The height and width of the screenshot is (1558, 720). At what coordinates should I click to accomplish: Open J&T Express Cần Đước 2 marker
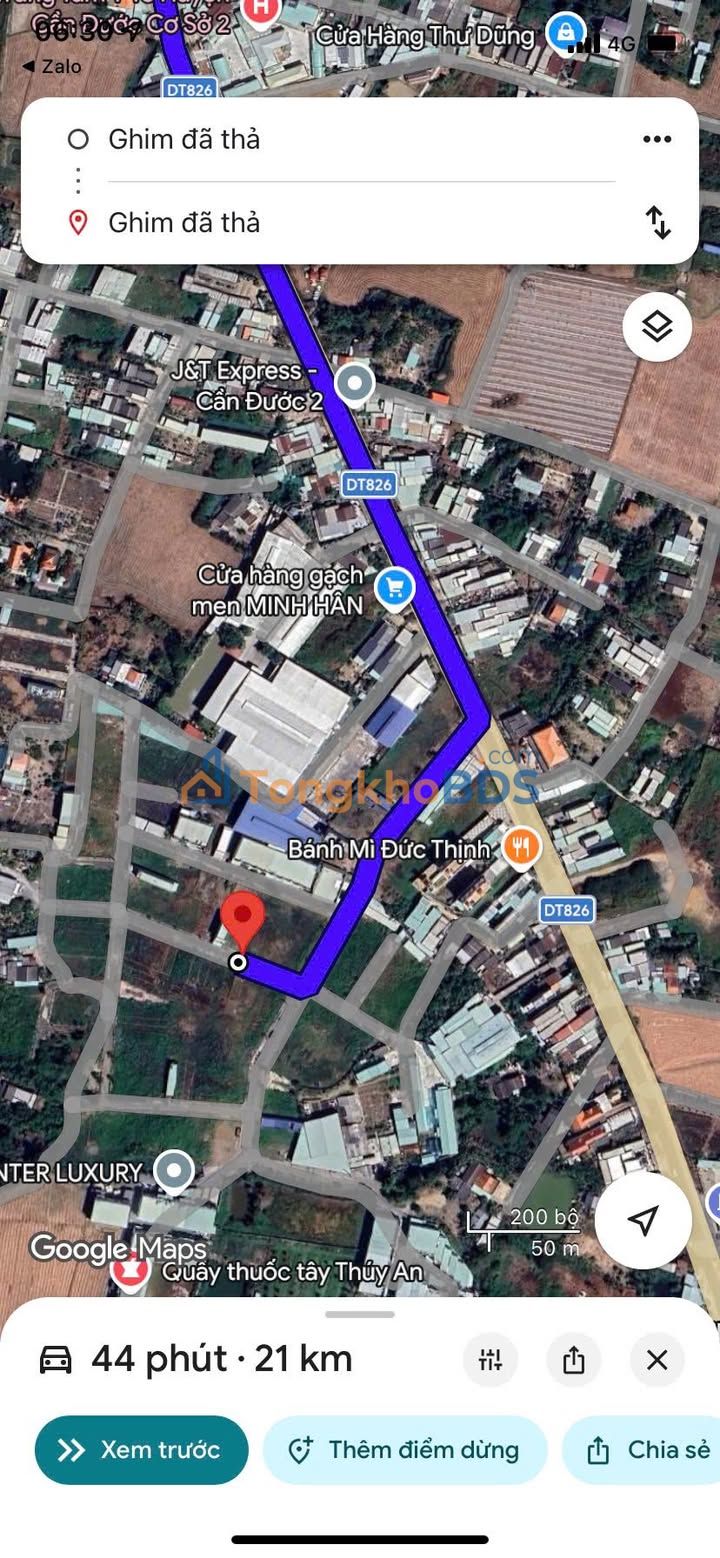pyautogui.click(x=353, y=383)
